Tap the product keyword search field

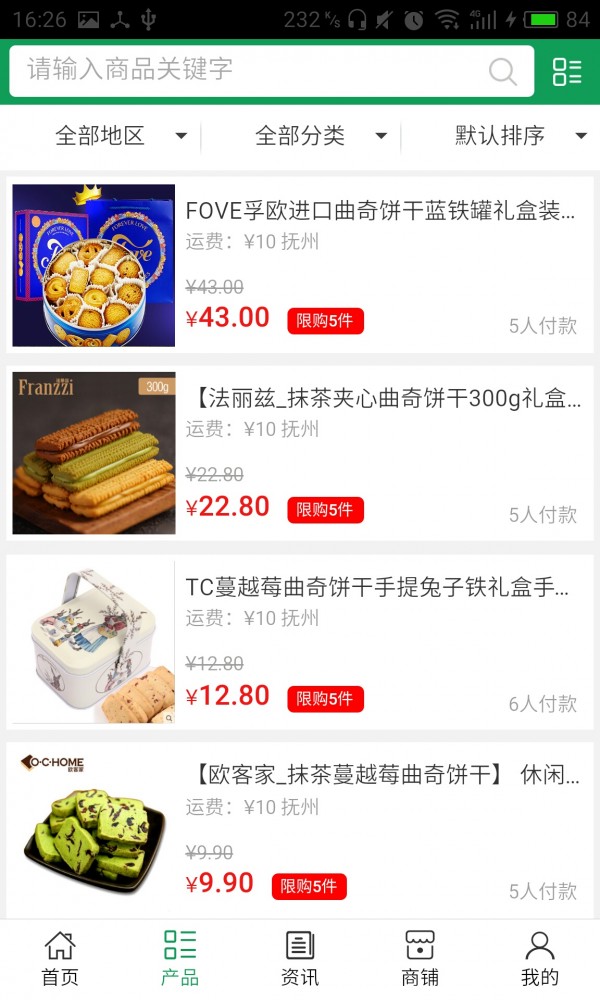pyautogui.click(x=250, y=70)
